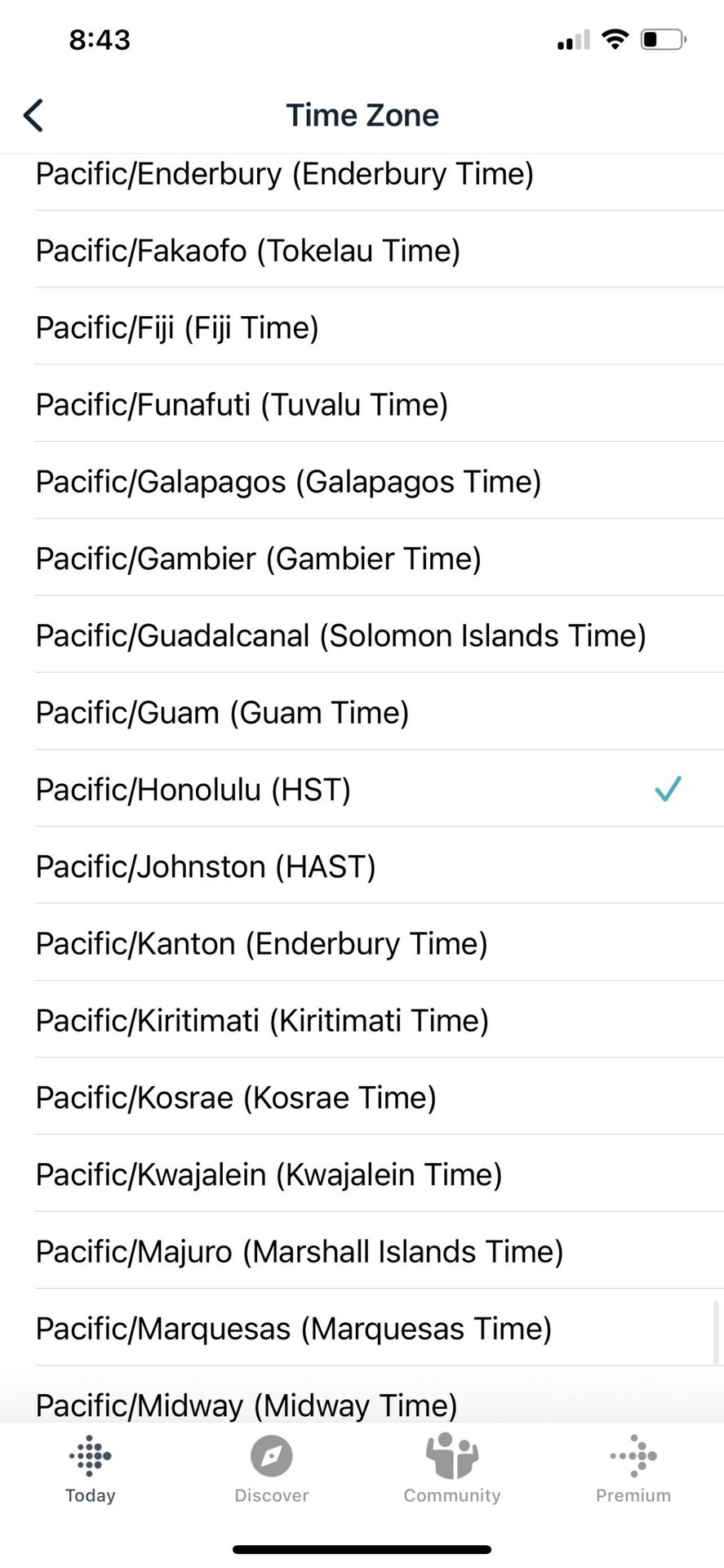This screenshot has width=724, height=1568.
Task: Select Pacific/Guadalcanal (Solomon Islands Time)
Action: (340, 635)
